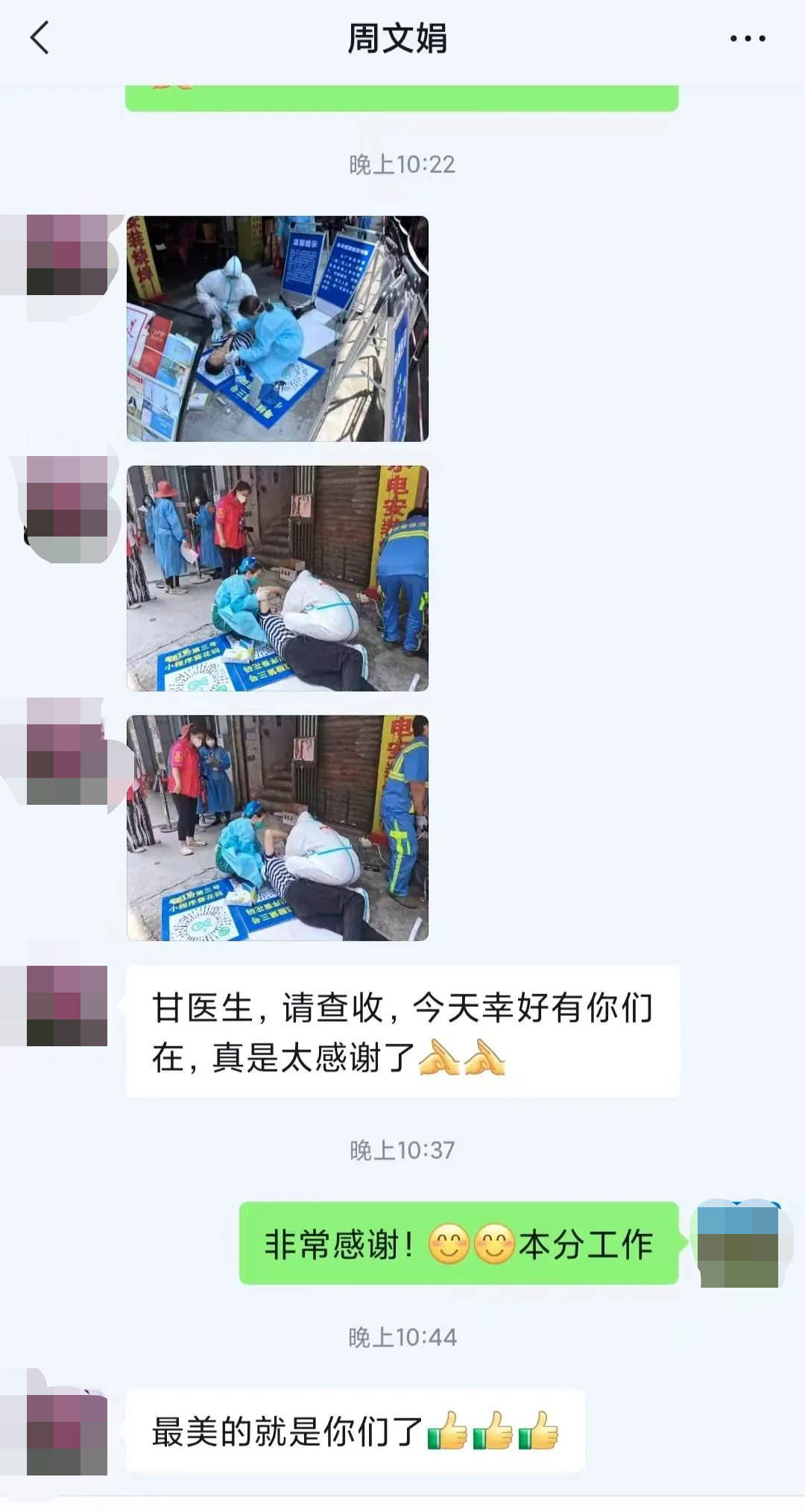Open the photo showing the magazine rack

click(277, 329)
